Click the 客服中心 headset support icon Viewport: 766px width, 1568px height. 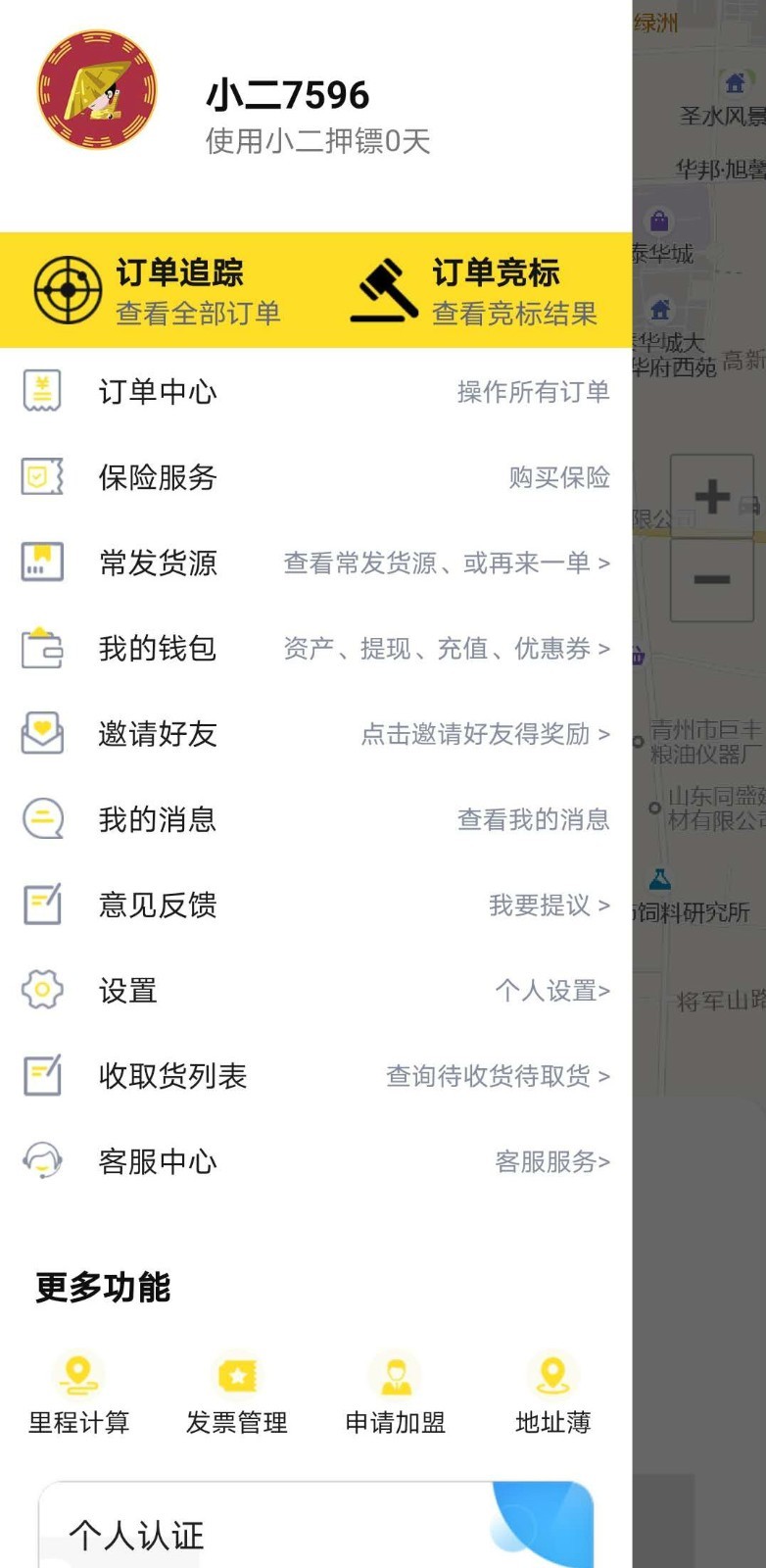(x=41, y=1161)
